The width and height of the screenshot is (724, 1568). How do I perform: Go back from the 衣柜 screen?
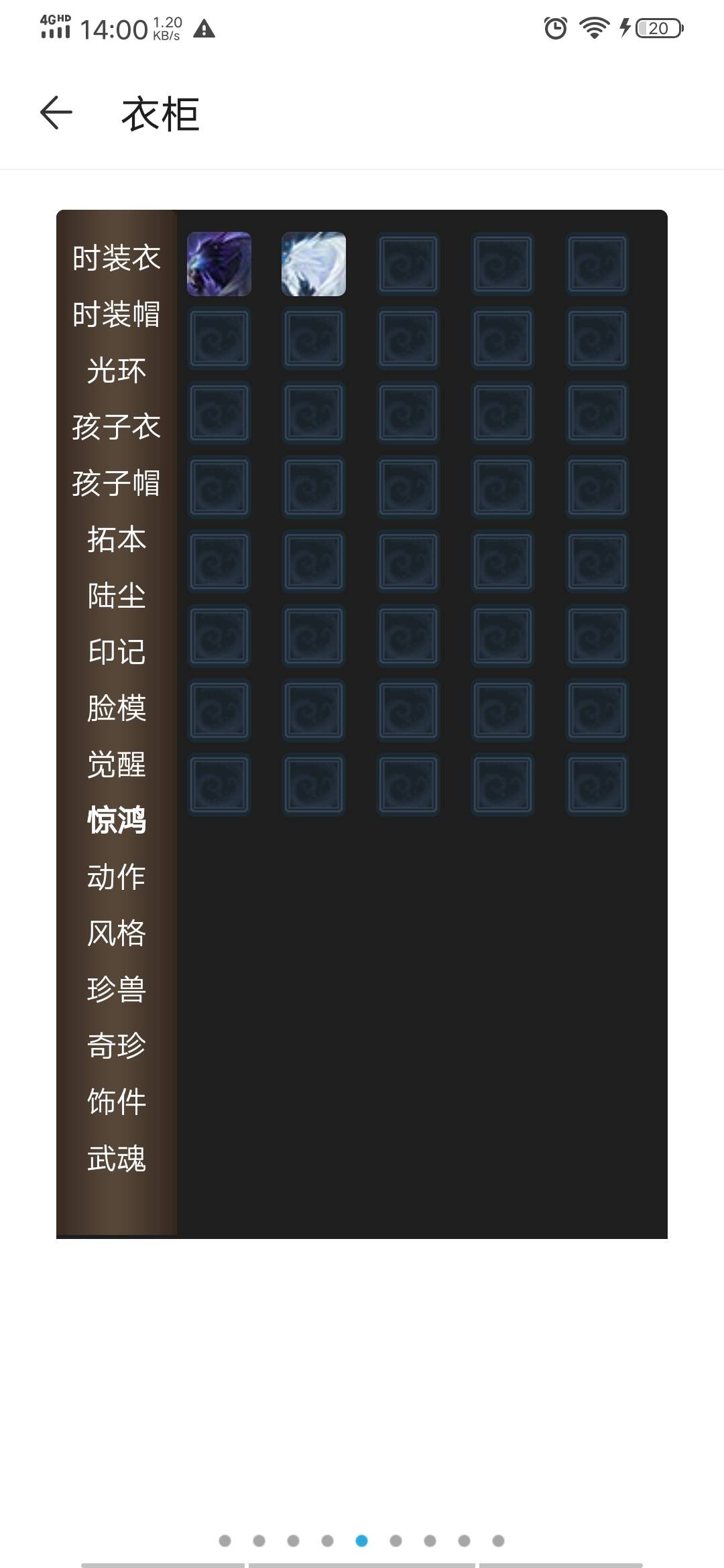coord(56,113)
